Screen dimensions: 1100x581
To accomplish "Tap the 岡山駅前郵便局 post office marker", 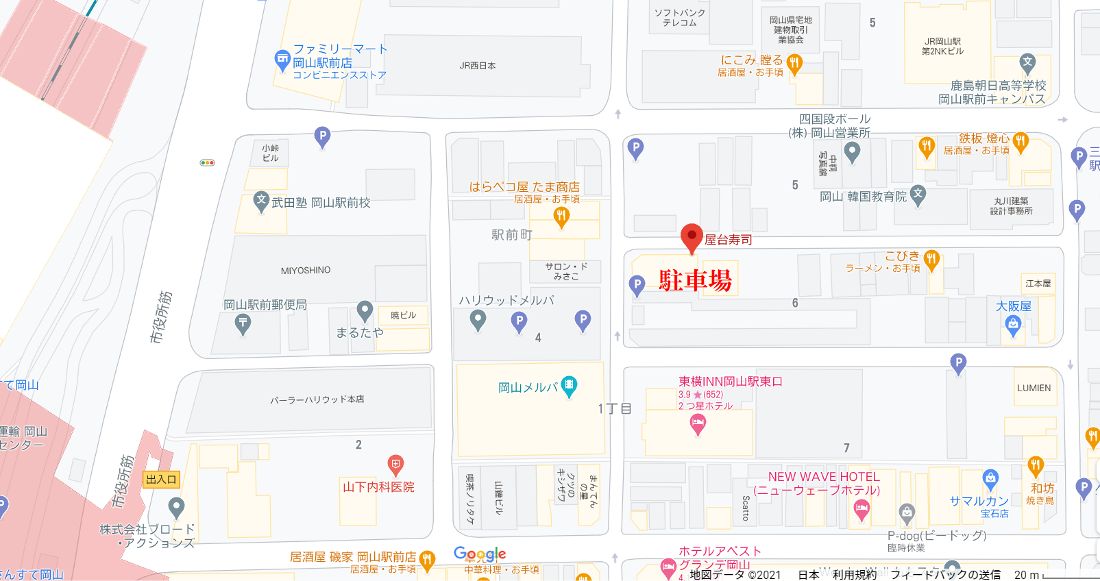I will click(x=365, y=312).
